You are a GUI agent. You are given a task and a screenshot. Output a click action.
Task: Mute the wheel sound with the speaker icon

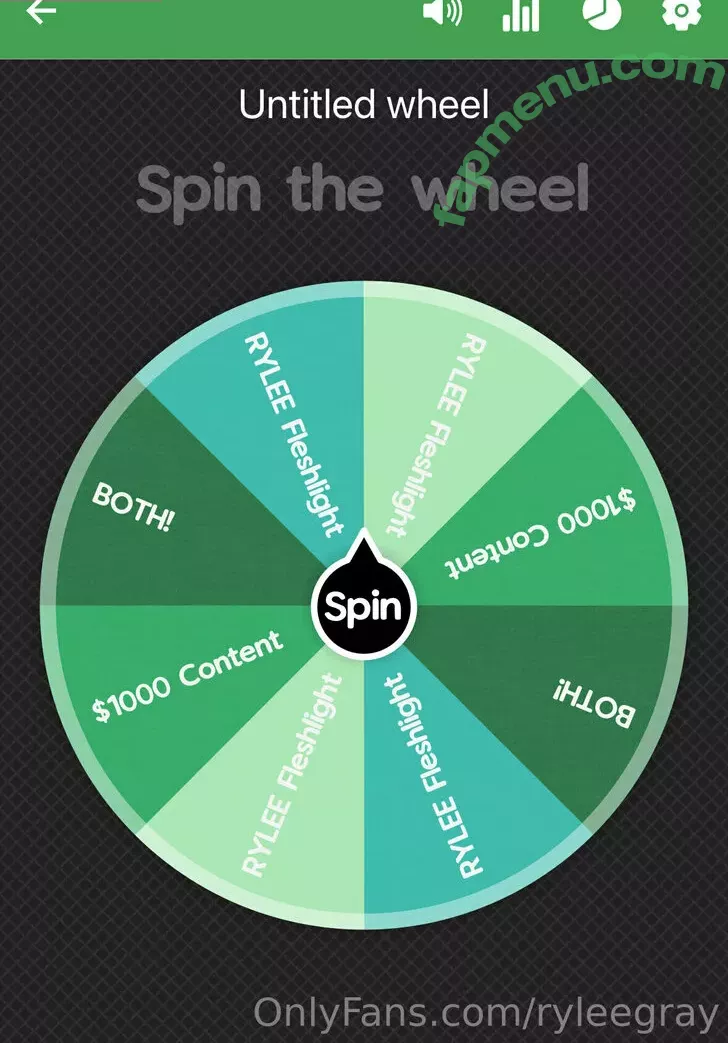441,13
